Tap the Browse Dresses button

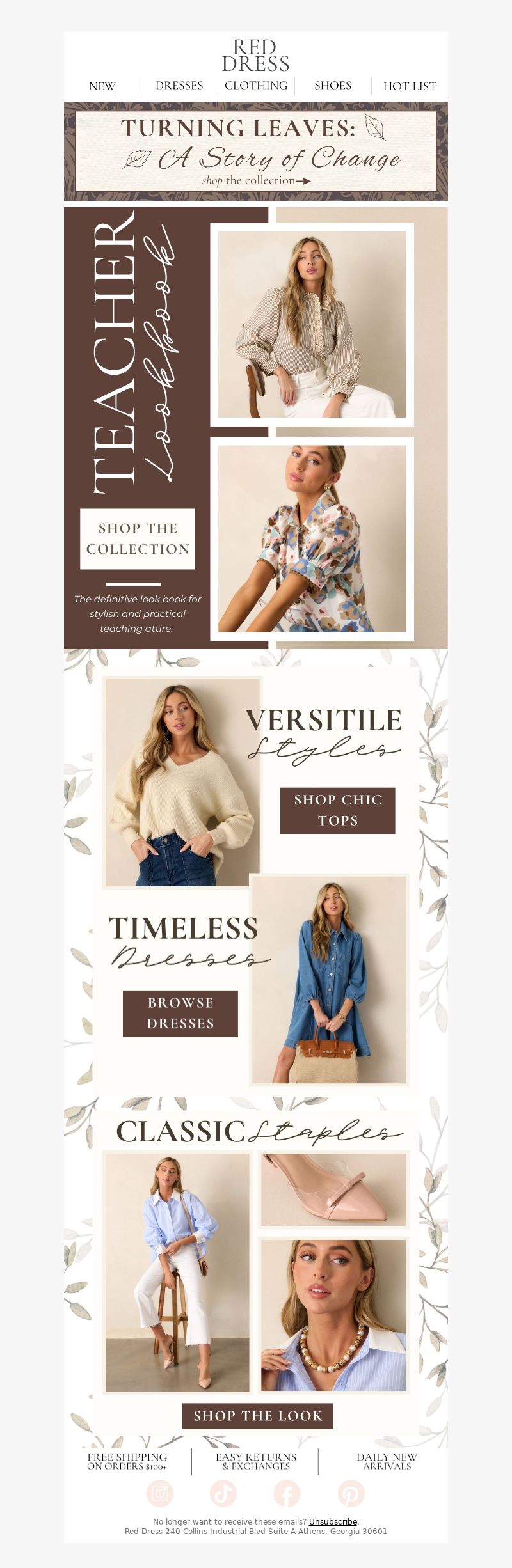180,1013
